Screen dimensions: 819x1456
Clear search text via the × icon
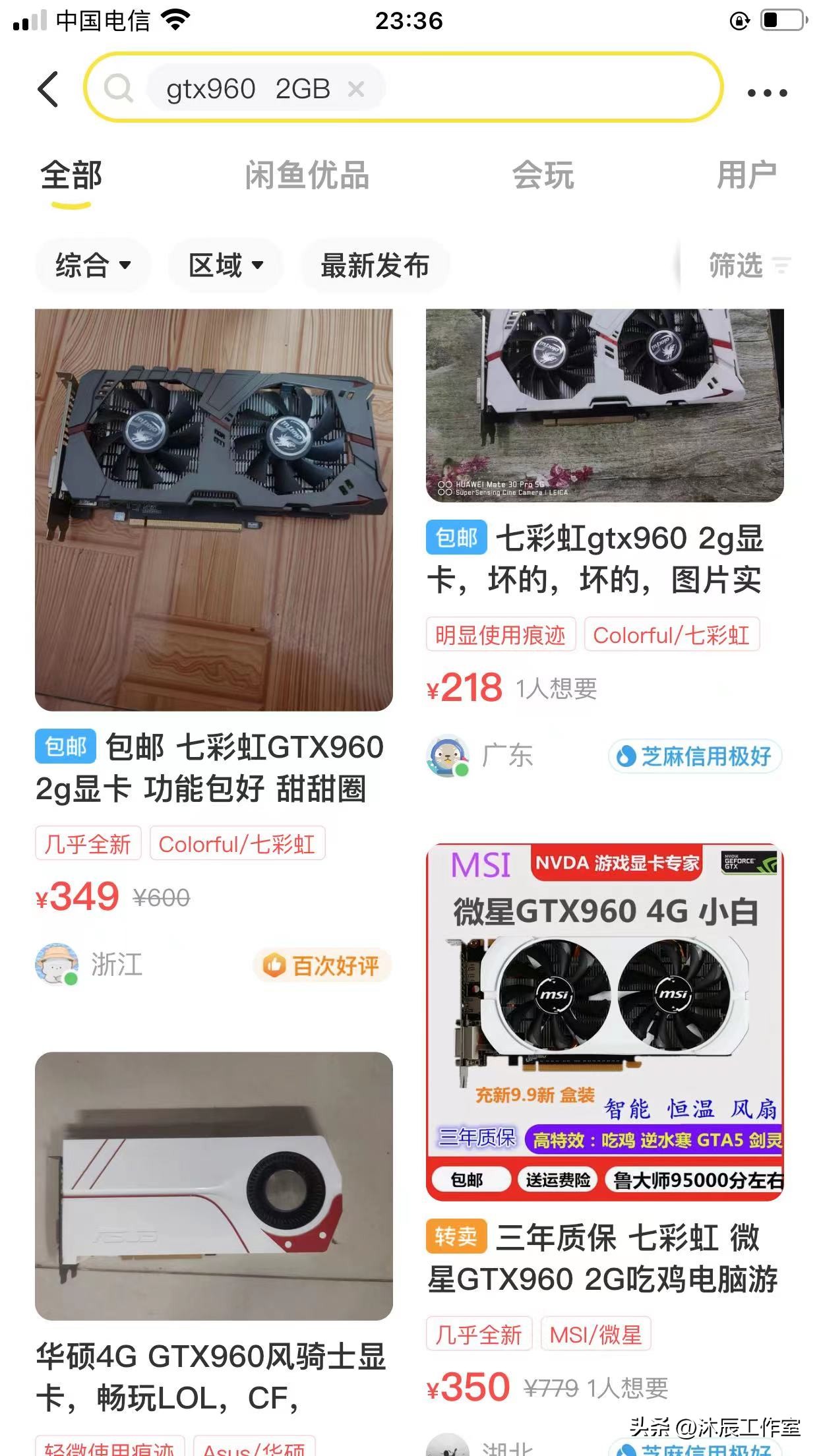tap(355, 88)
